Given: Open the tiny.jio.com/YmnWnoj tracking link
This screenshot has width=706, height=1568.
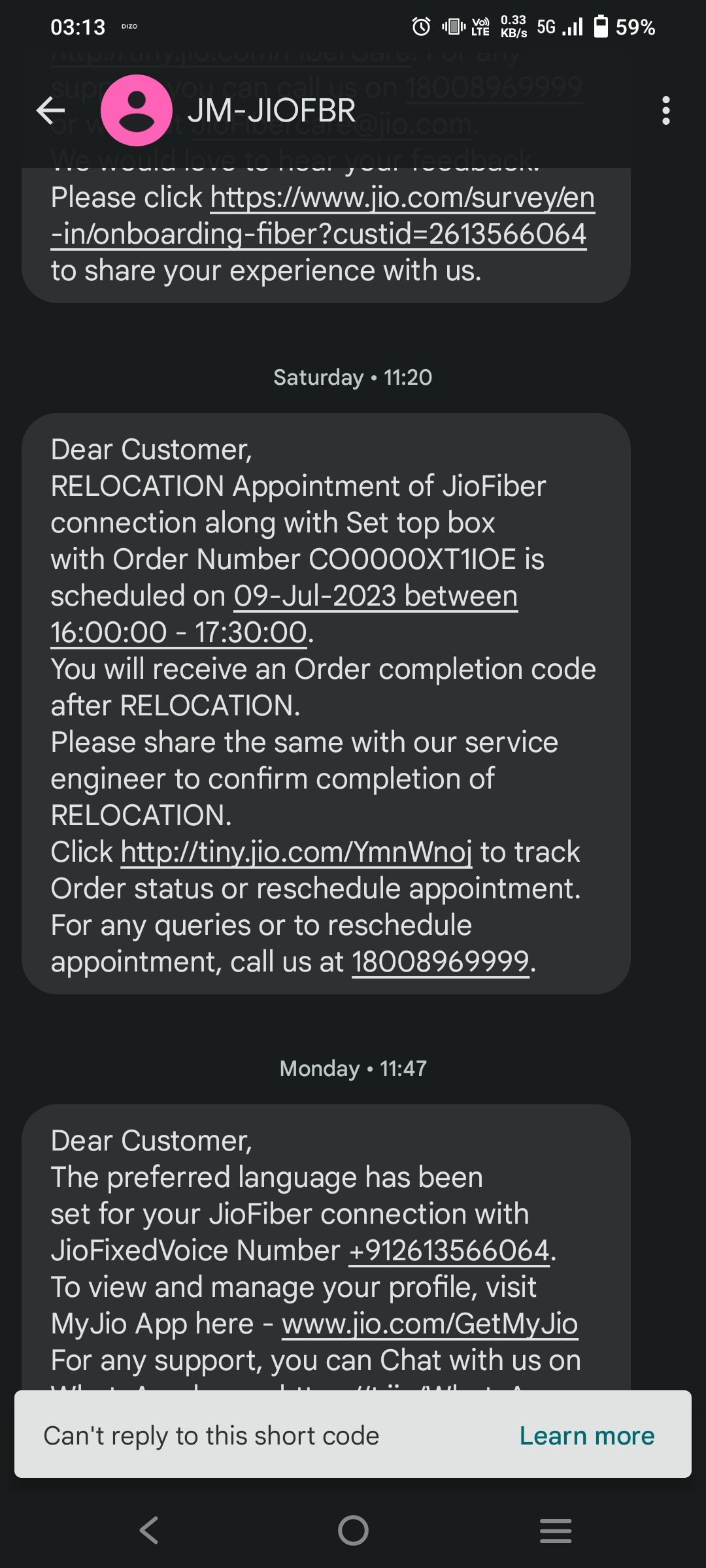Looking at the screenshot, I should click(296, 853).
